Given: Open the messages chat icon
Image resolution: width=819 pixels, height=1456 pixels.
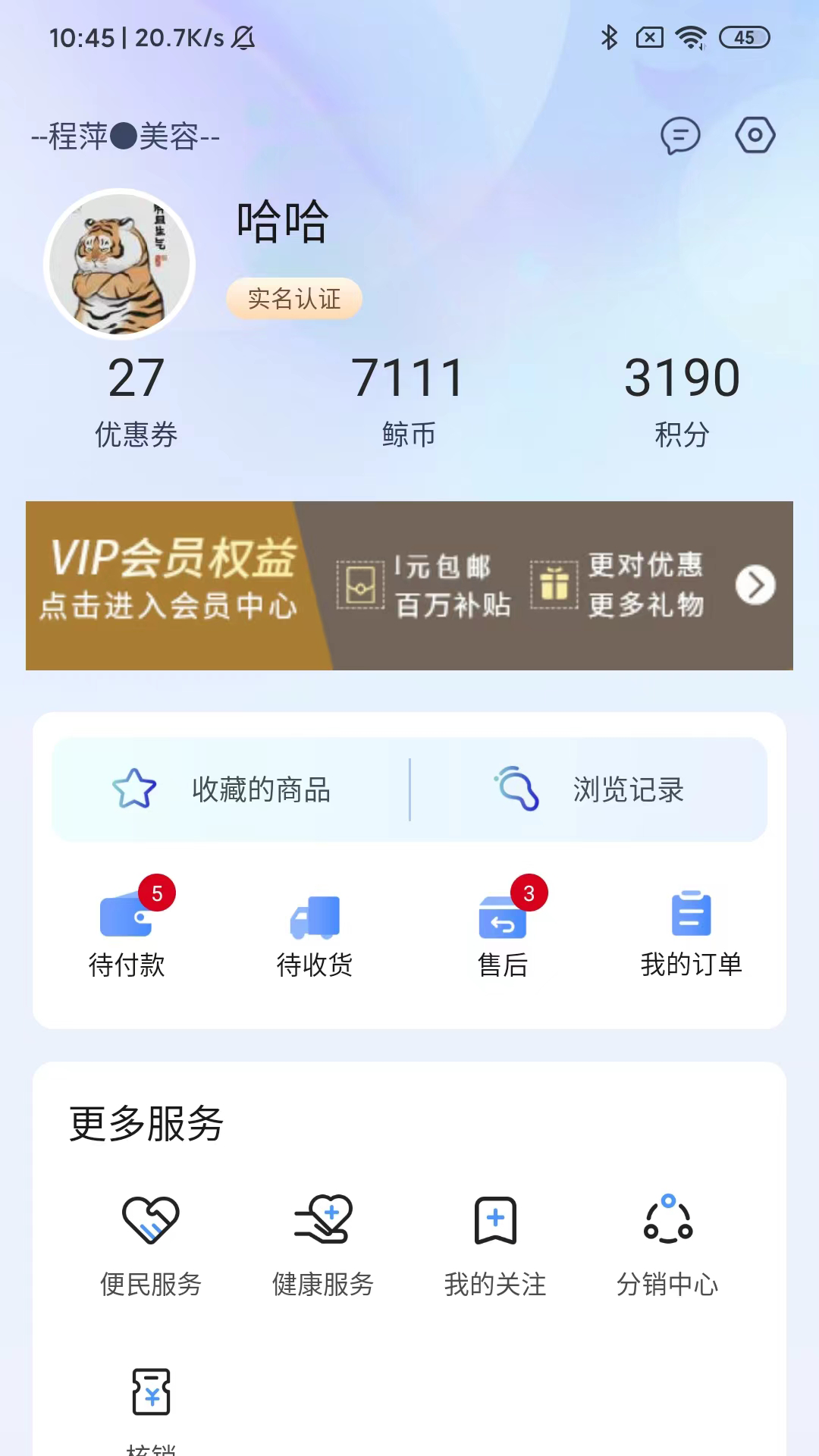Looking at the screenshot, I should pos(679,136).
